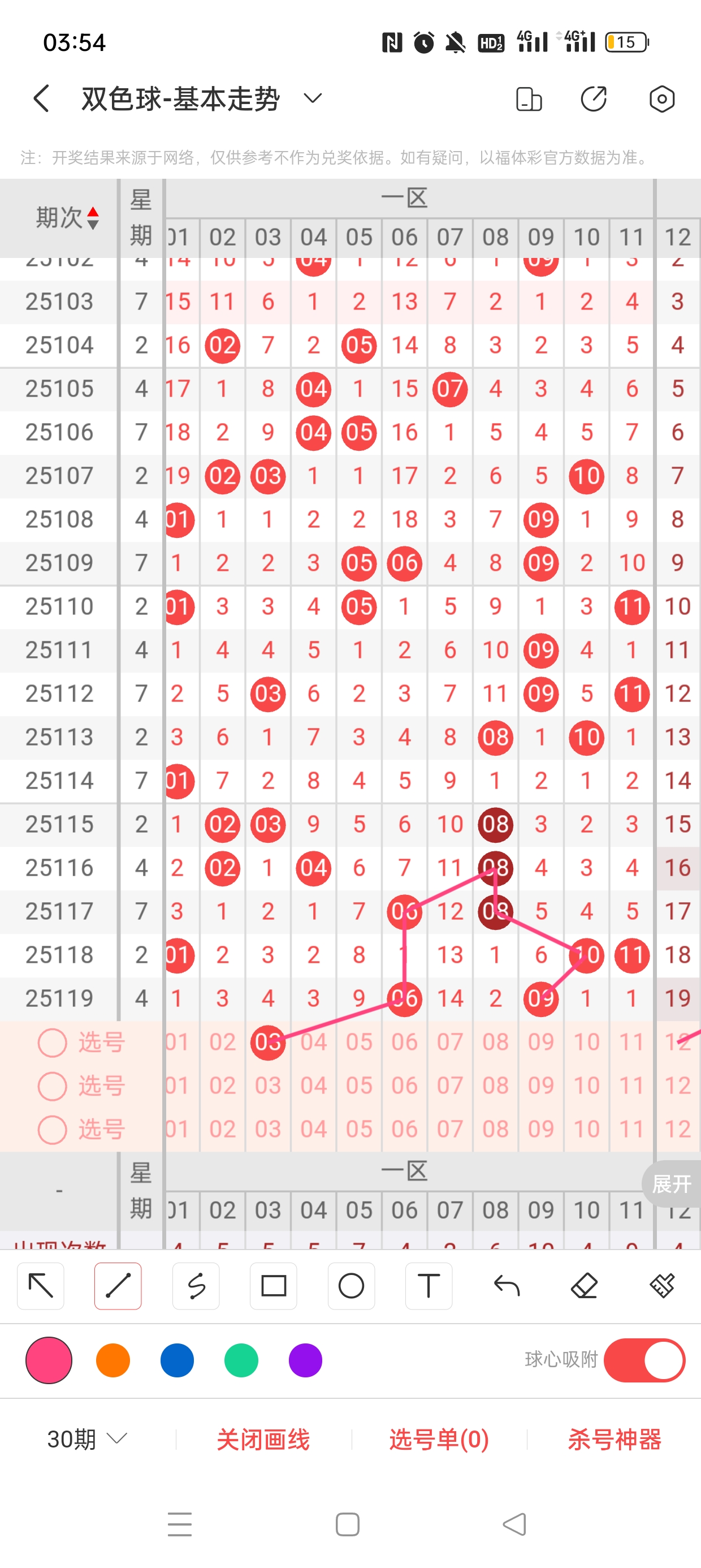Select the eraser tool

click(584, 1286)
